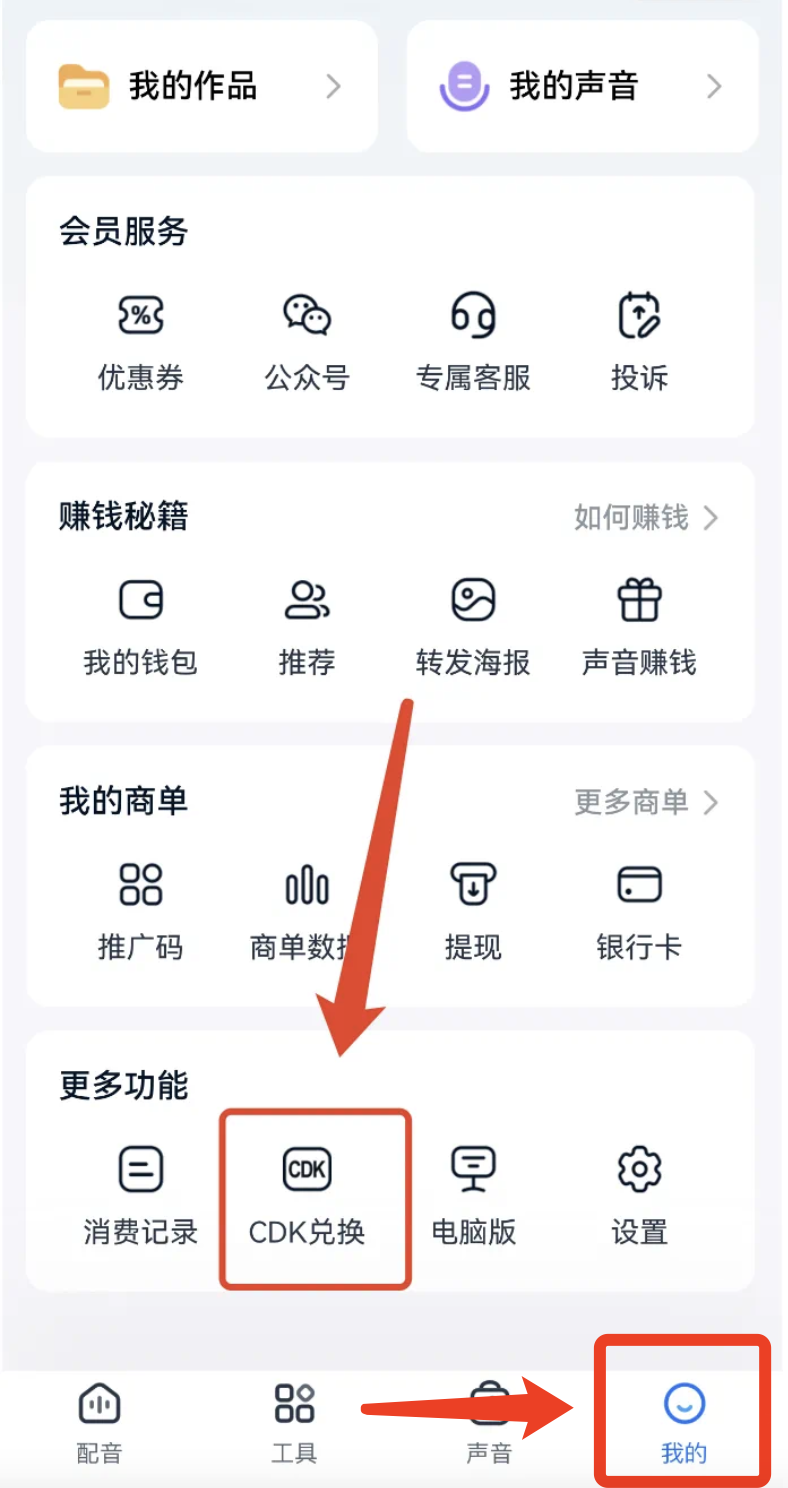
Task: Tap the 更多商单 link
Action: pos(645,802)
